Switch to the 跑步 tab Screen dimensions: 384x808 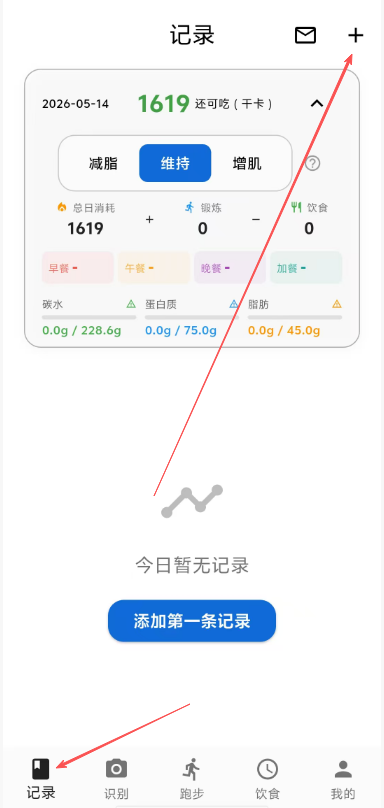(192, 779)
